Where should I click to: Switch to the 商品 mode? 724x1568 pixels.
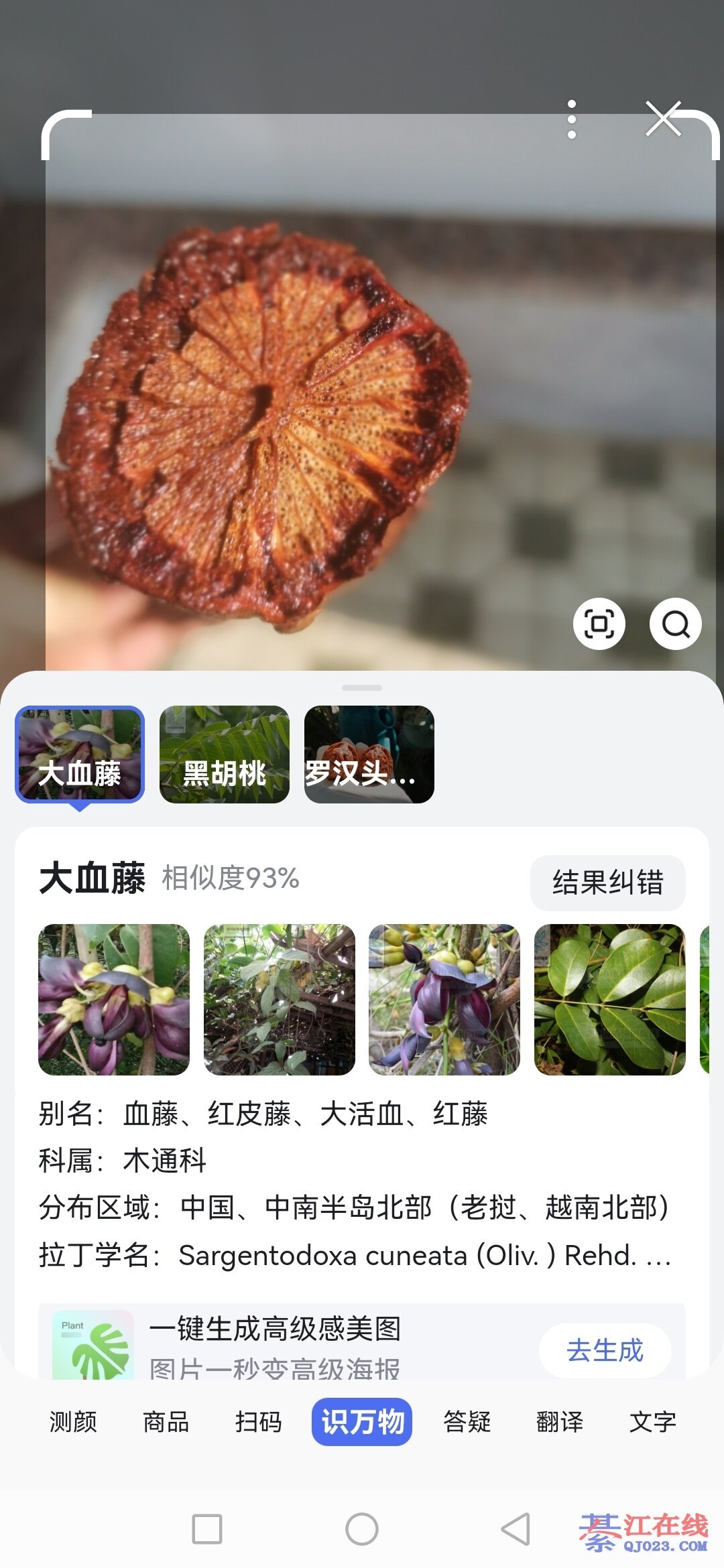tap(166, 1422)
